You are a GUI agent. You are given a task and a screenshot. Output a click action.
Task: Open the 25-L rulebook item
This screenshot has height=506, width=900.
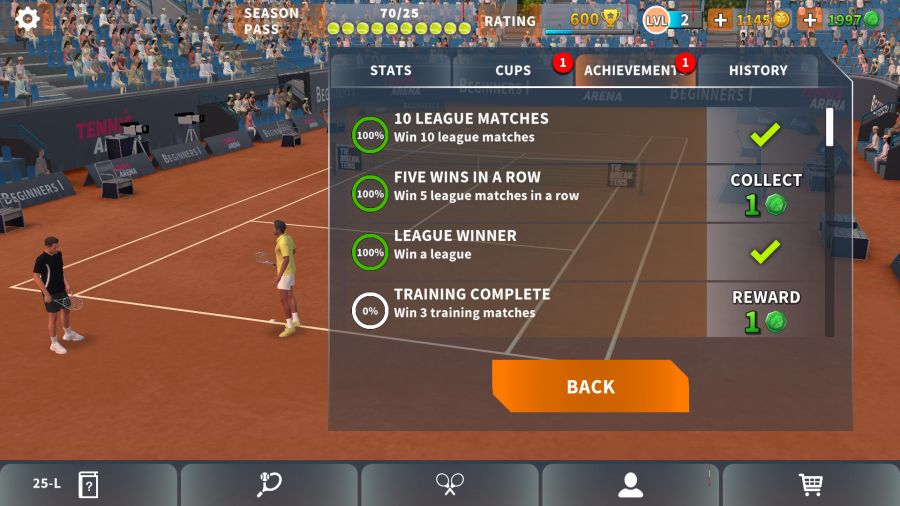tap(88, 484)
